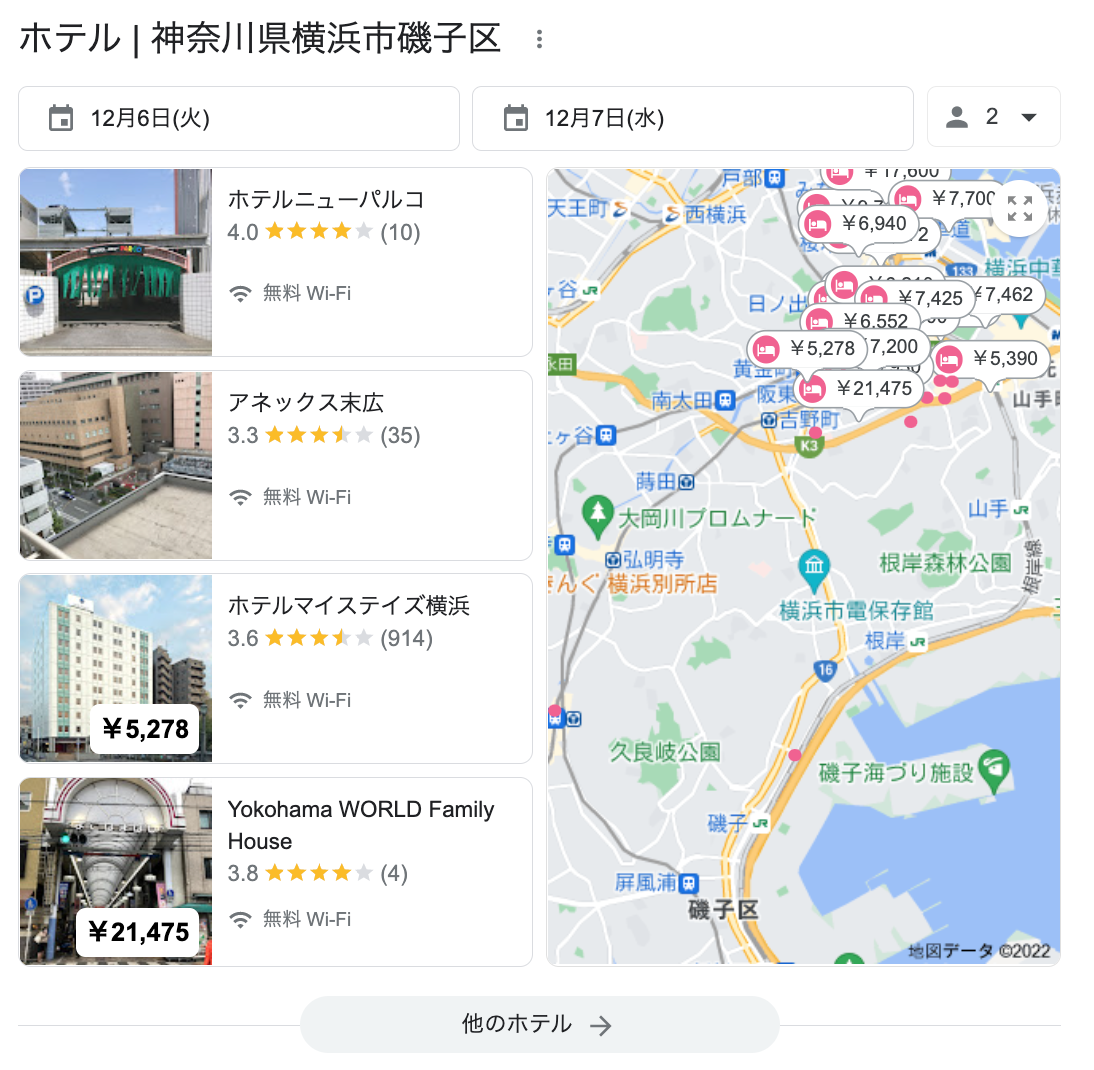Expand the map to fullscreen

(1020, 208)
